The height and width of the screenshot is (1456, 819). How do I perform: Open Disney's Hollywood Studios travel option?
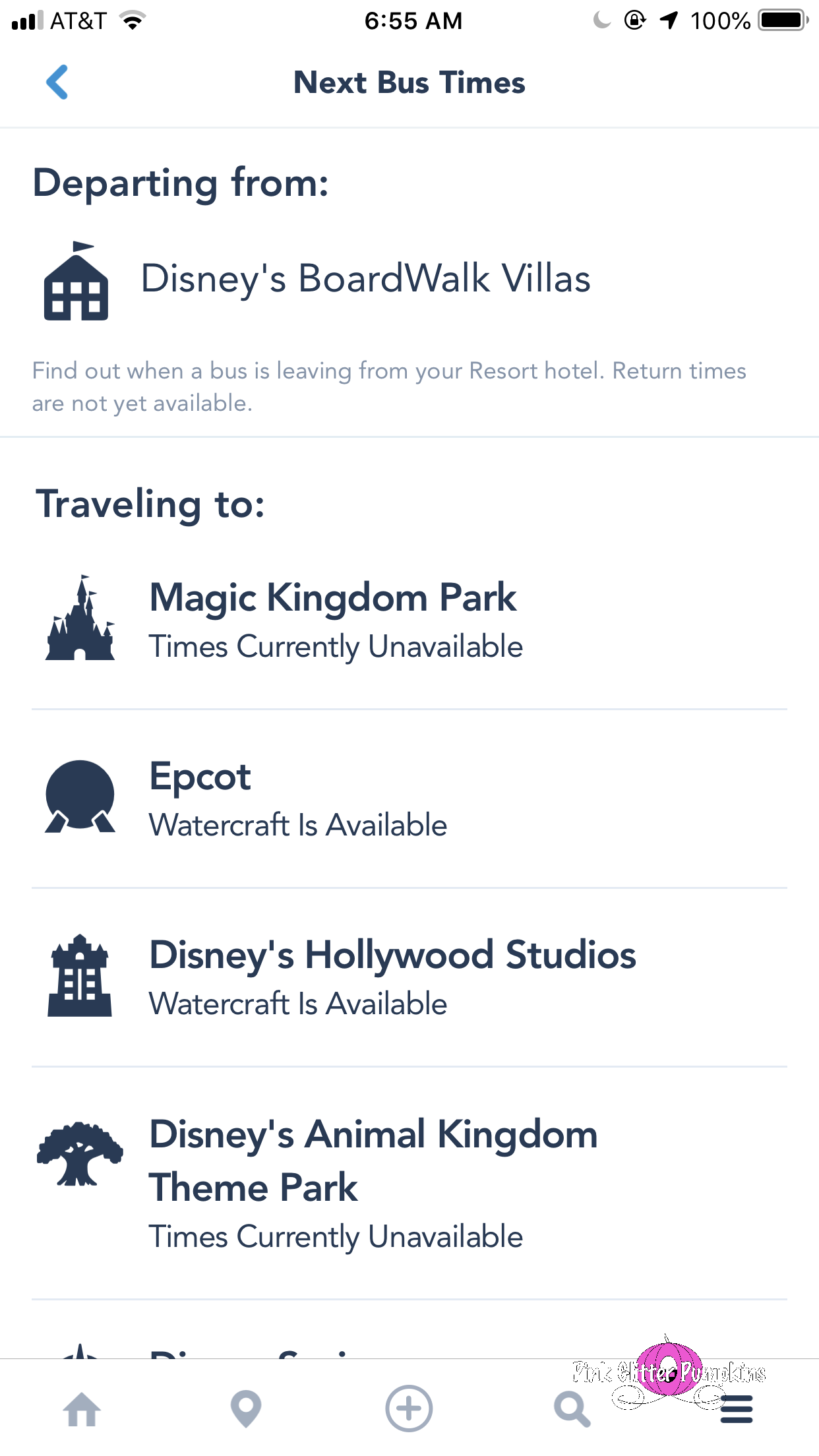[409, 978]
